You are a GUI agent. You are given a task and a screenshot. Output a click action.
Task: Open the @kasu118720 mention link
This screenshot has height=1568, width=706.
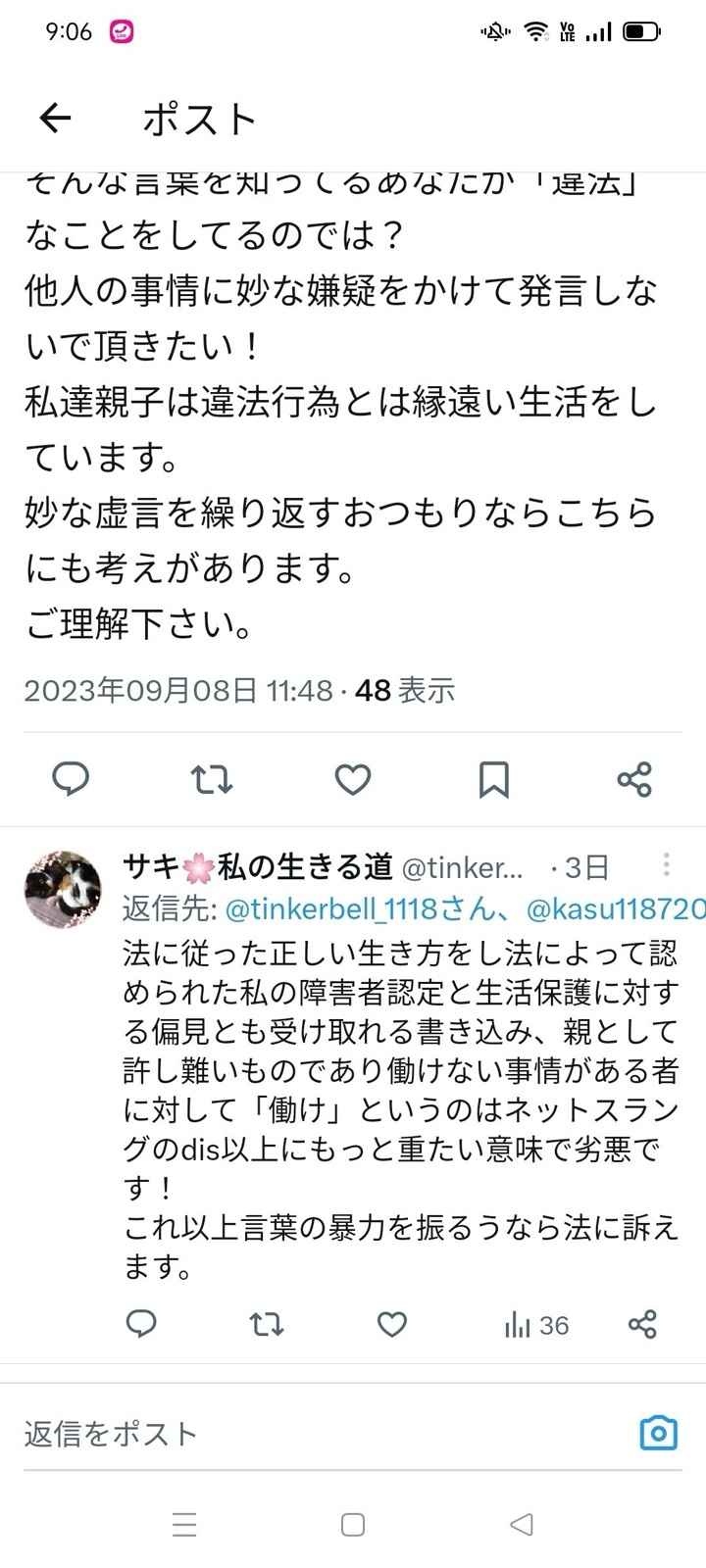[616, 910]
